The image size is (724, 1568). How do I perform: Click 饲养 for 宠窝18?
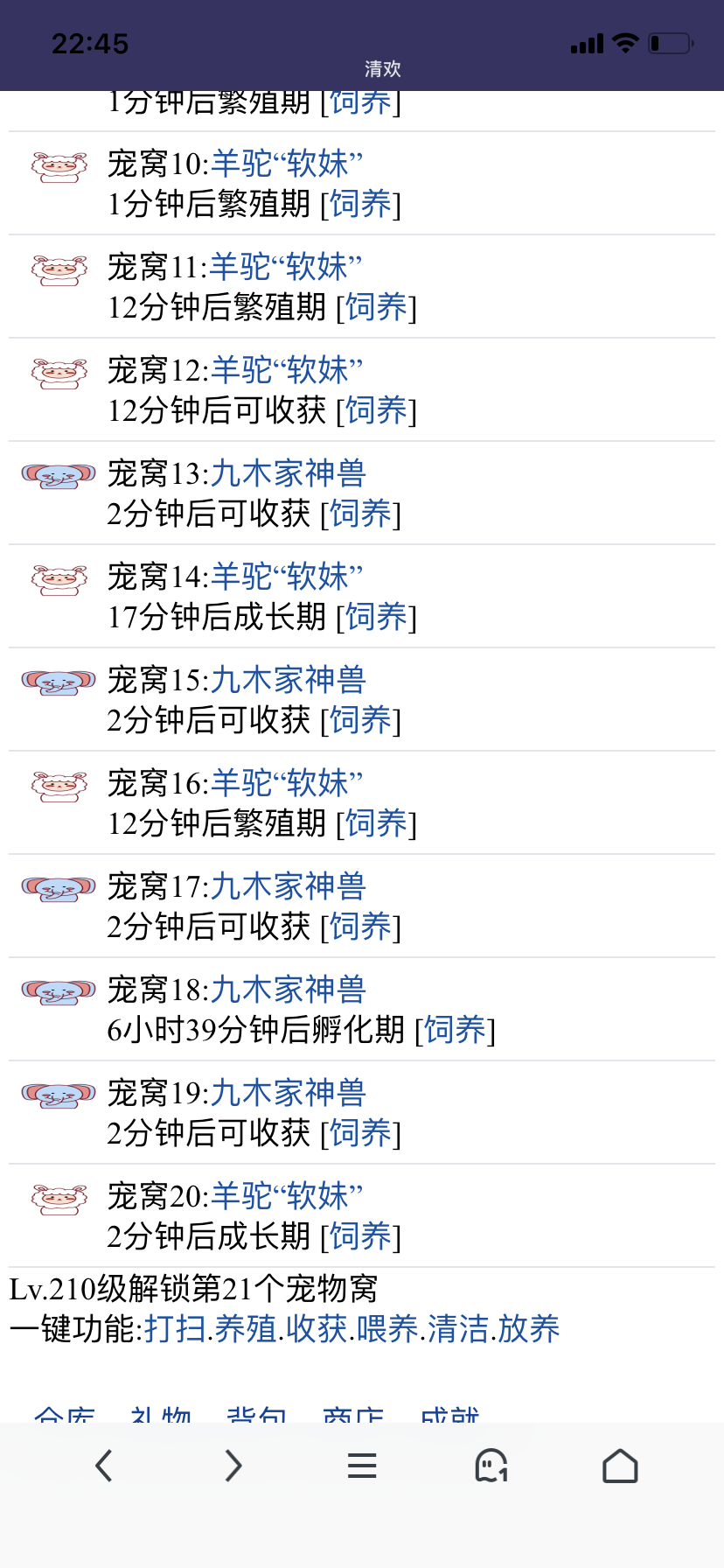coord(455,1032)
